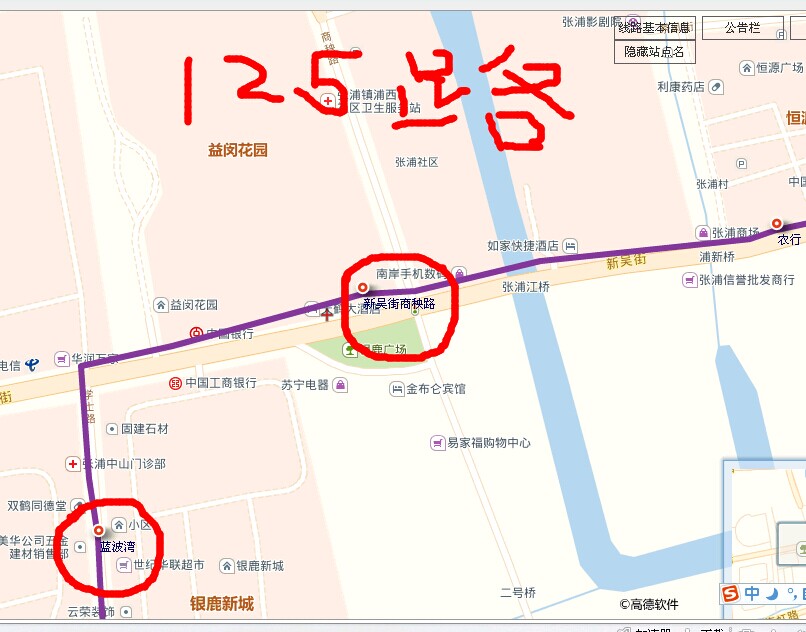Tap the overview mini-map in the corner
Viewport: 806px width, 632px height.
767,520
